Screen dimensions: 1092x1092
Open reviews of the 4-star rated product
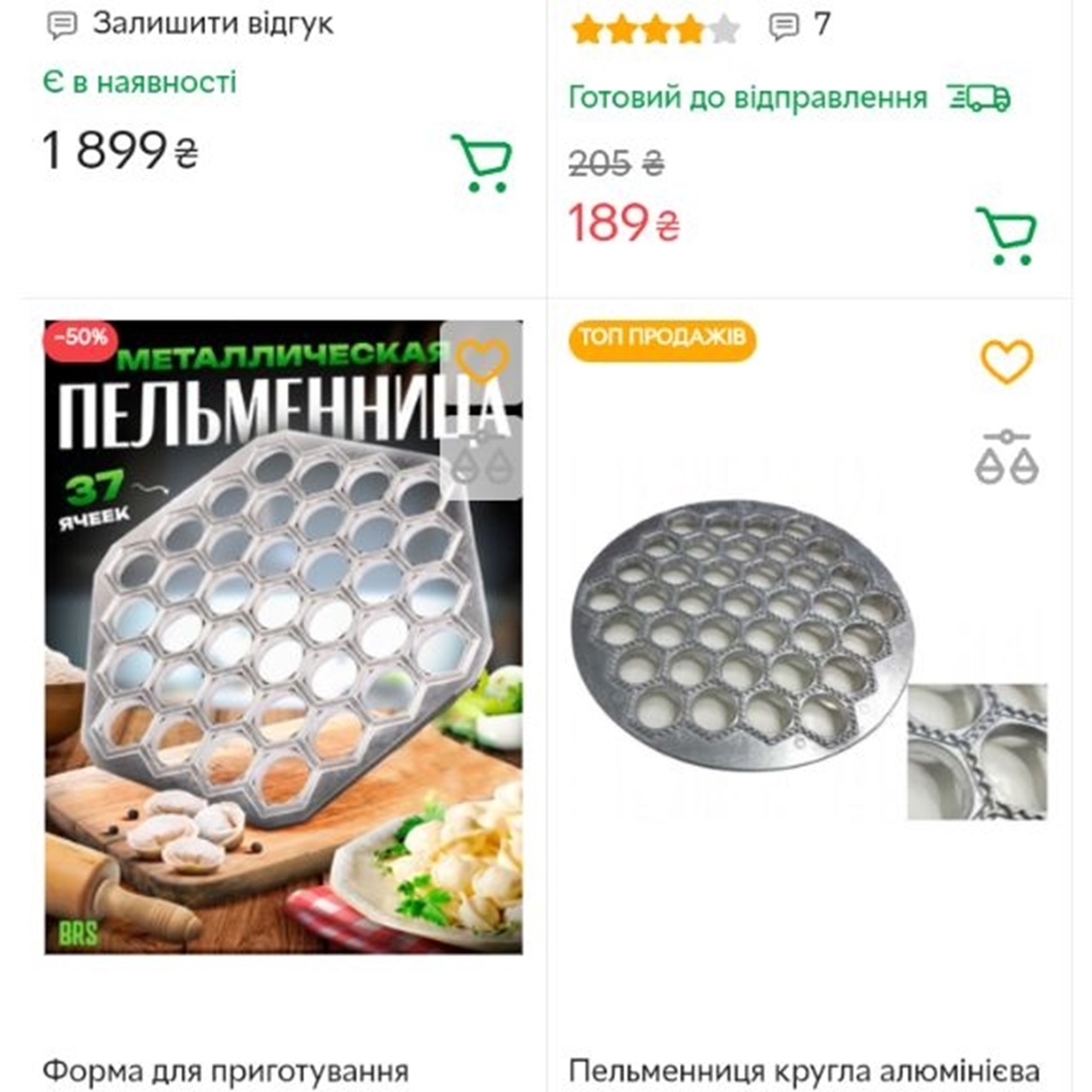(800, 26)
